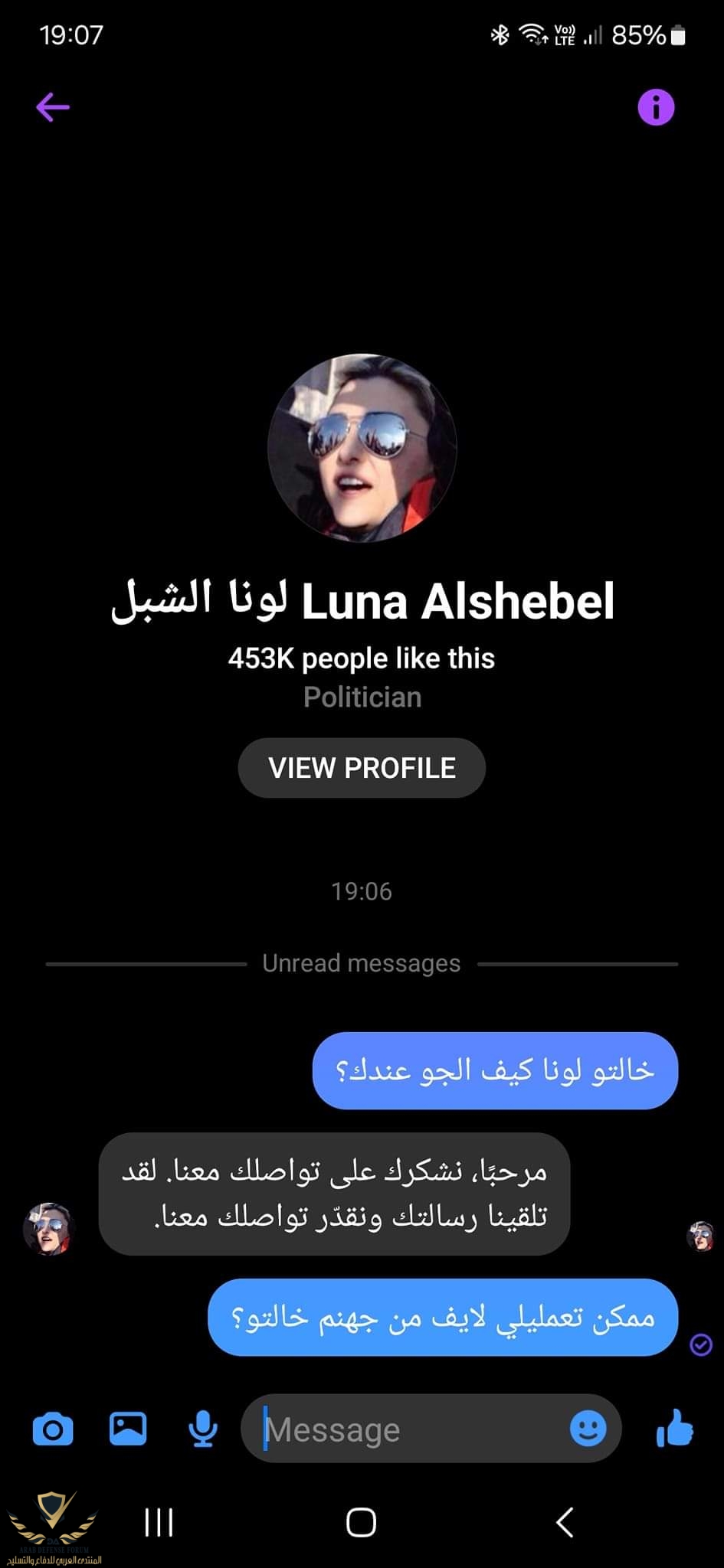The image size is (724, 1568).
Task: Tap the system back button
Action: pyautogui.click(x=565, y=1523)
